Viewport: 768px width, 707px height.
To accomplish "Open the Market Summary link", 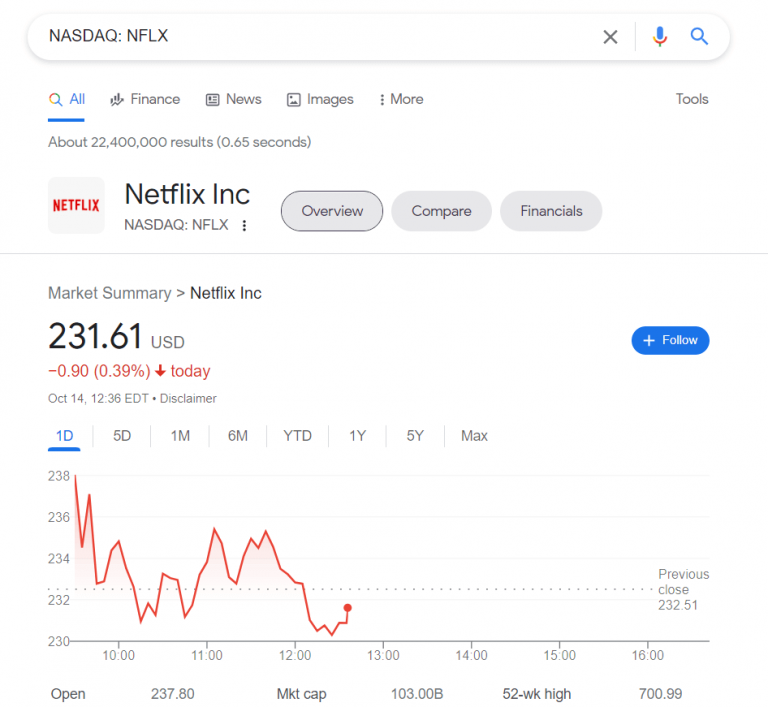I will pos(109,293).
